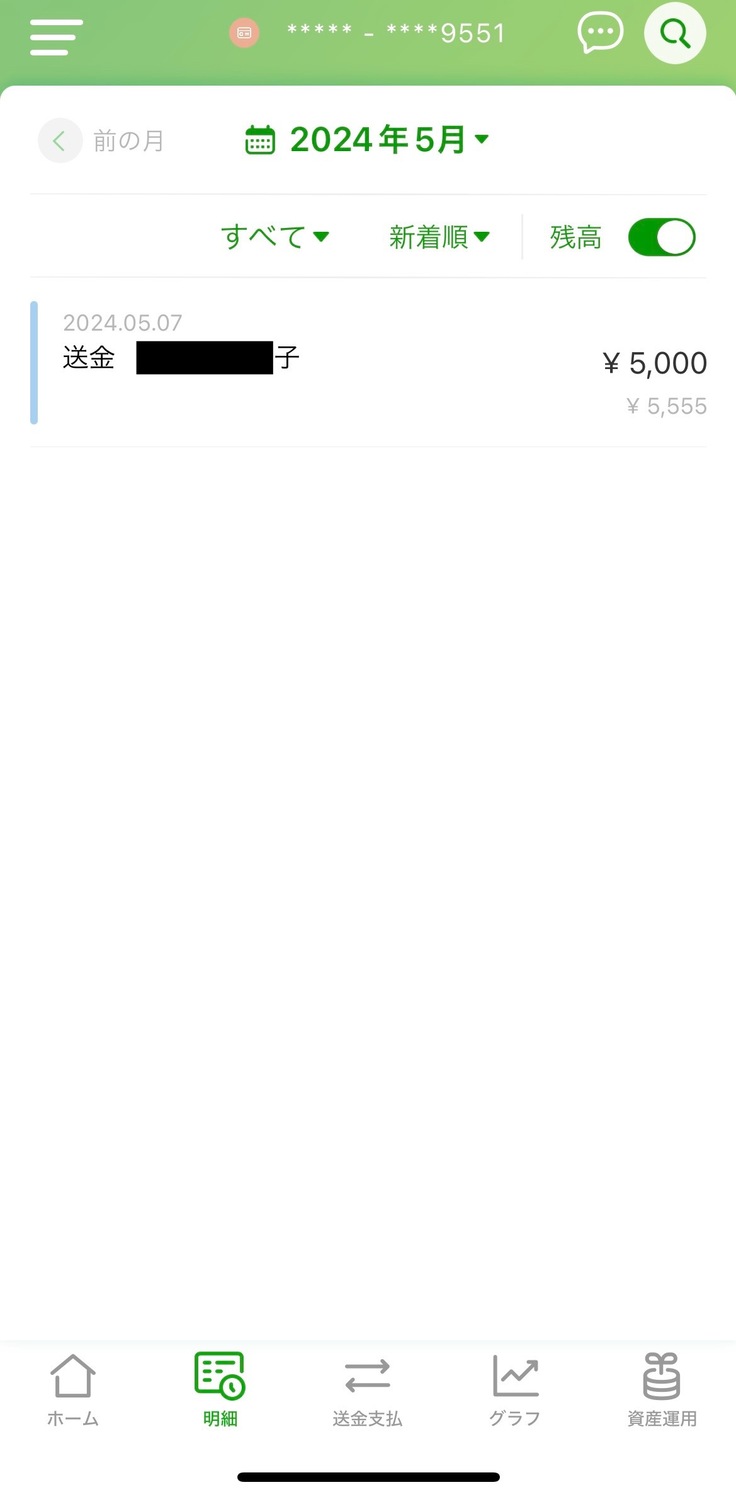Screen dimensions: 736x1497
Task: Select the 明細 tab
Action: point(220,1390)
